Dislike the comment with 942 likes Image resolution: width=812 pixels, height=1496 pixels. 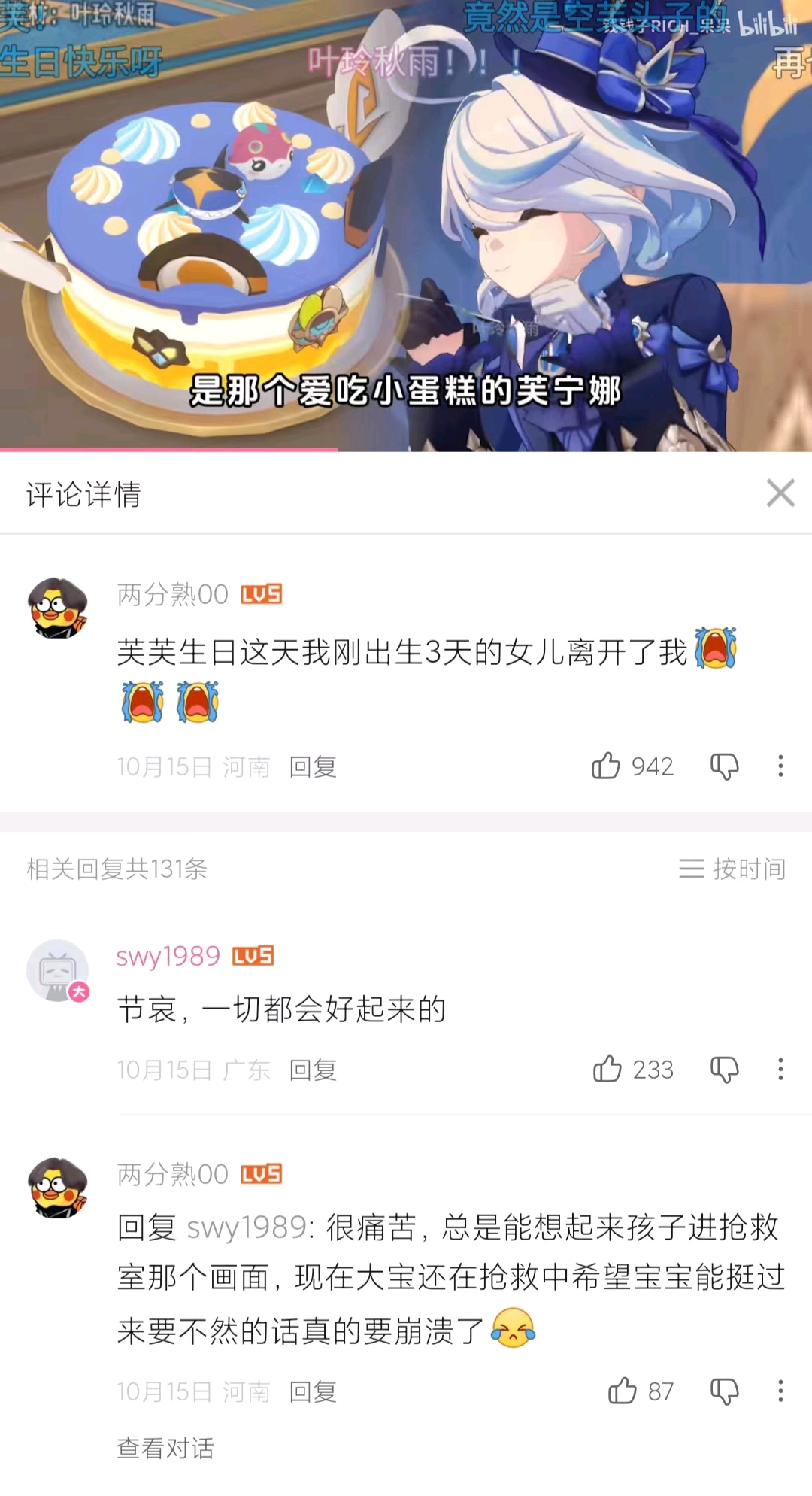[724, 766]
